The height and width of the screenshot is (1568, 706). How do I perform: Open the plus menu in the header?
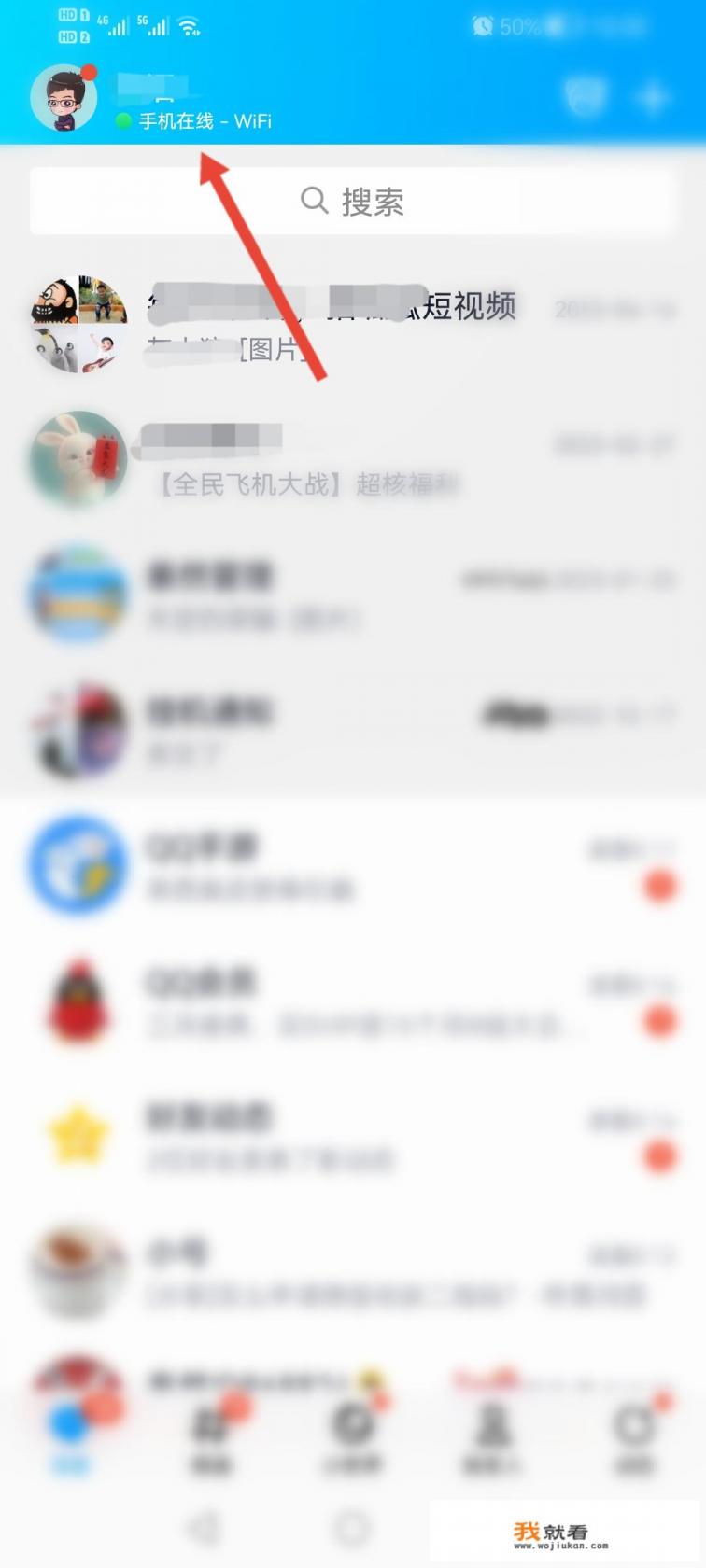tap(654, 97)
